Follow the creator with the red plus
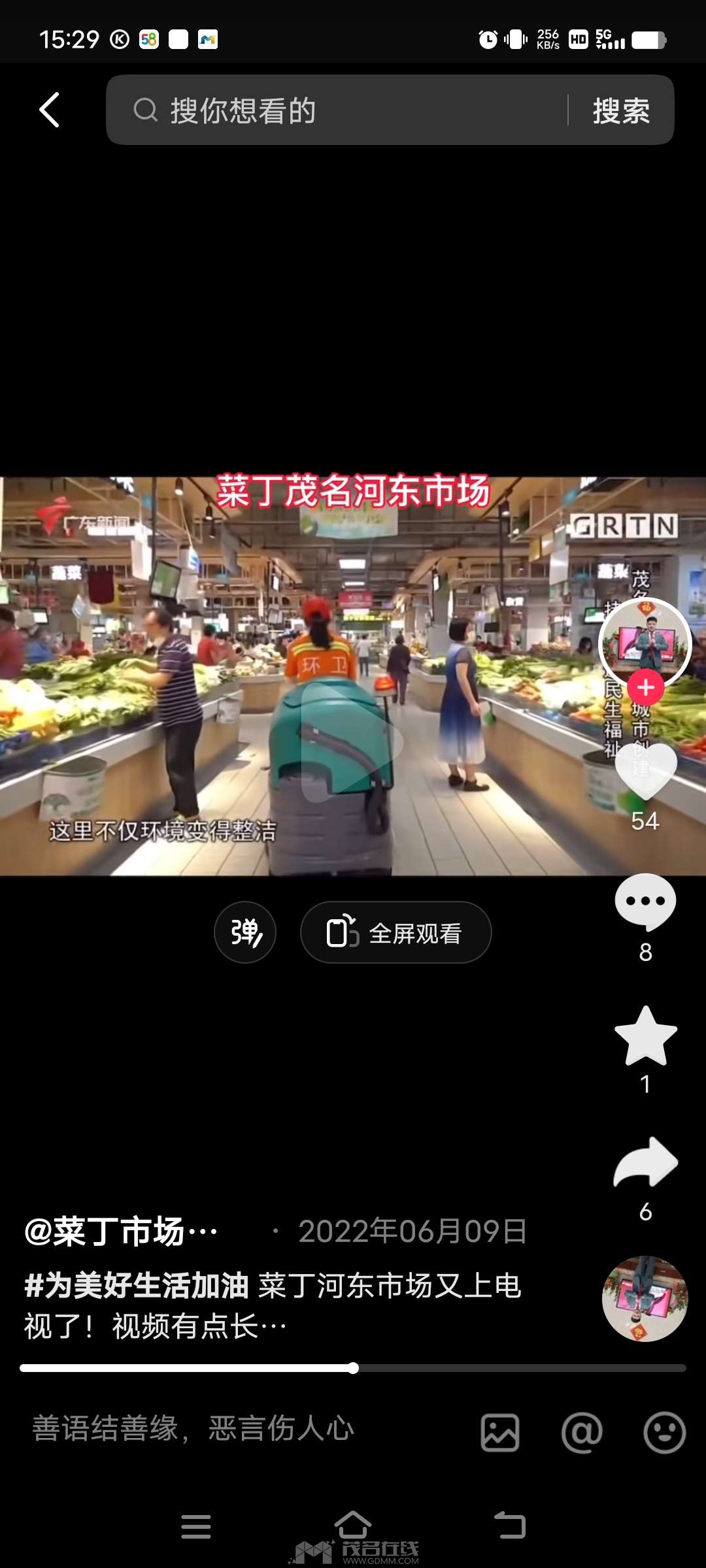706x1568 pixels. 645,687
